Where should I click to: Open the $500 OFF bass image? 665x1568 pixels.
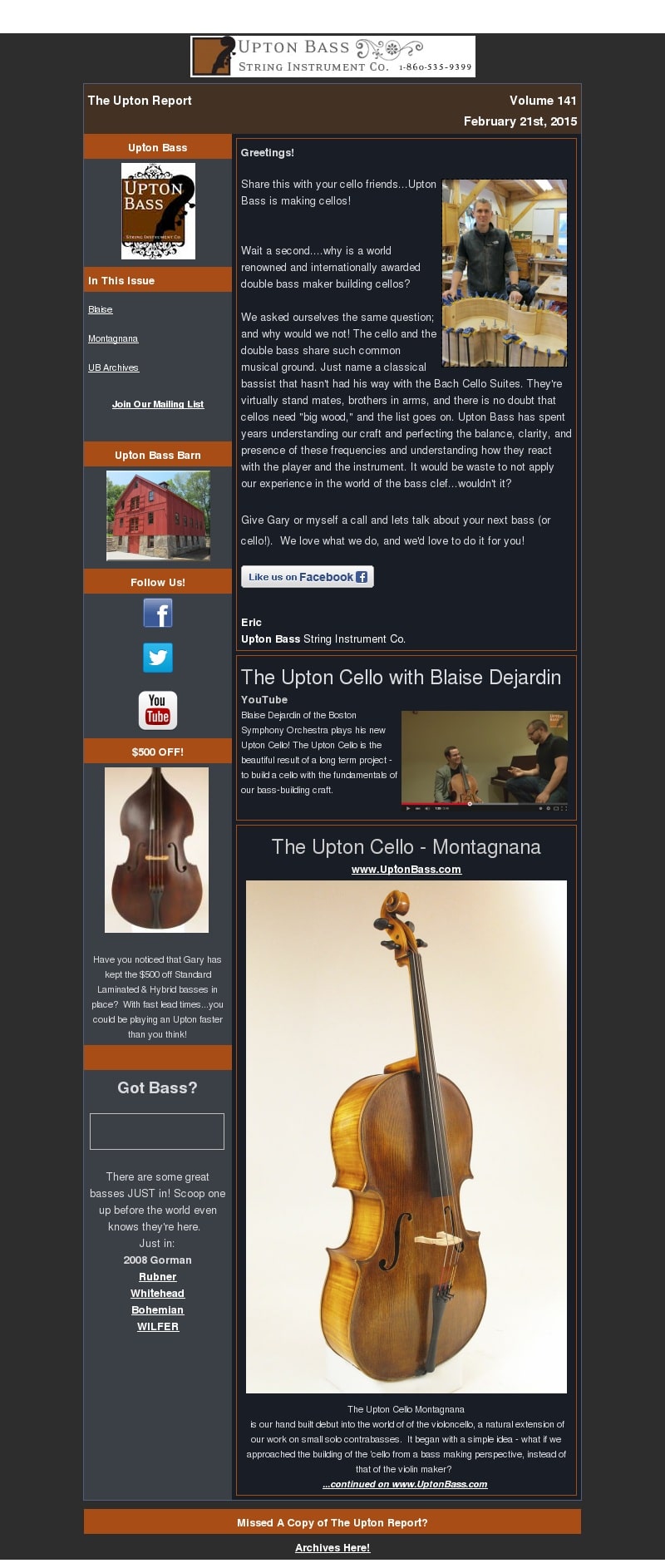157,850
